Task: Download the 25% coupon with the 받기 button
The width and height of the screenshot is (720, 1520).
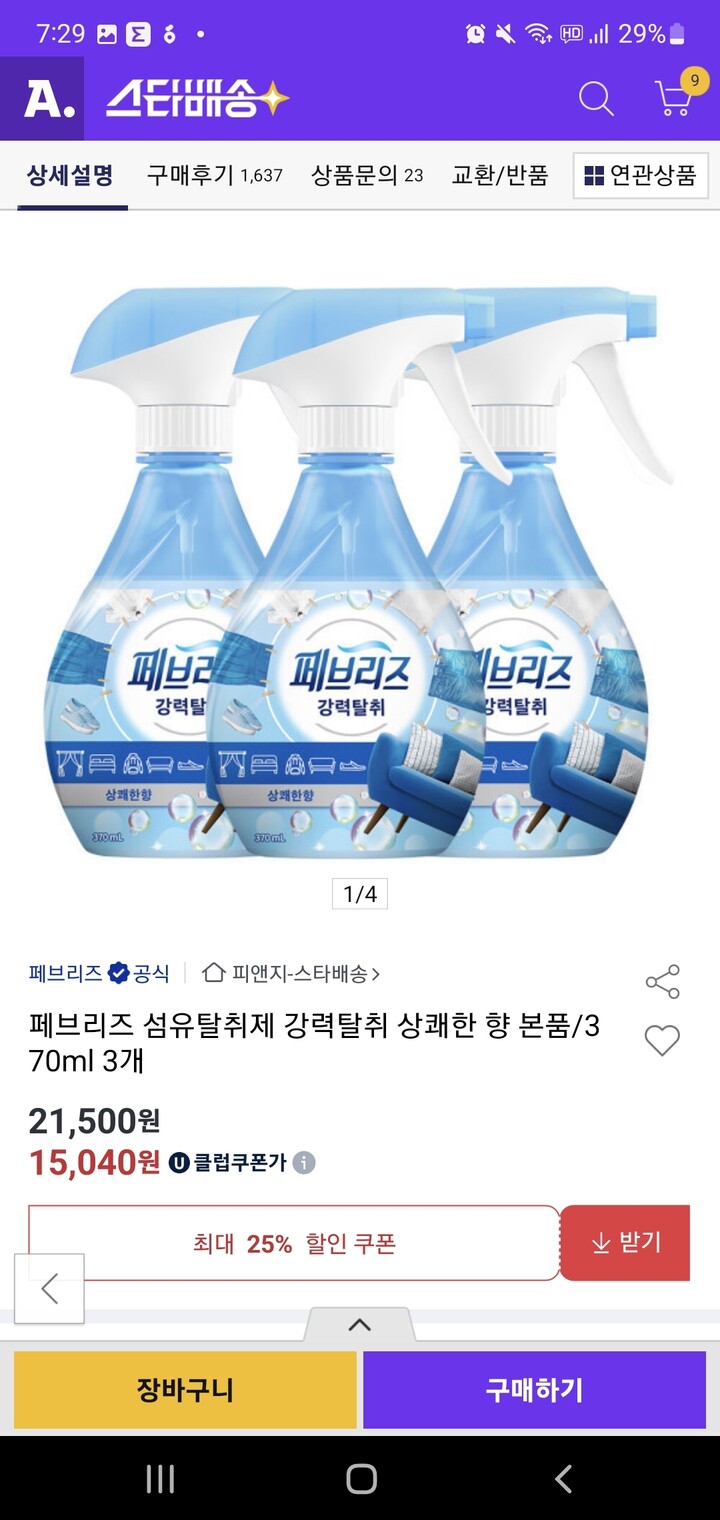Action: point(625,1243)
